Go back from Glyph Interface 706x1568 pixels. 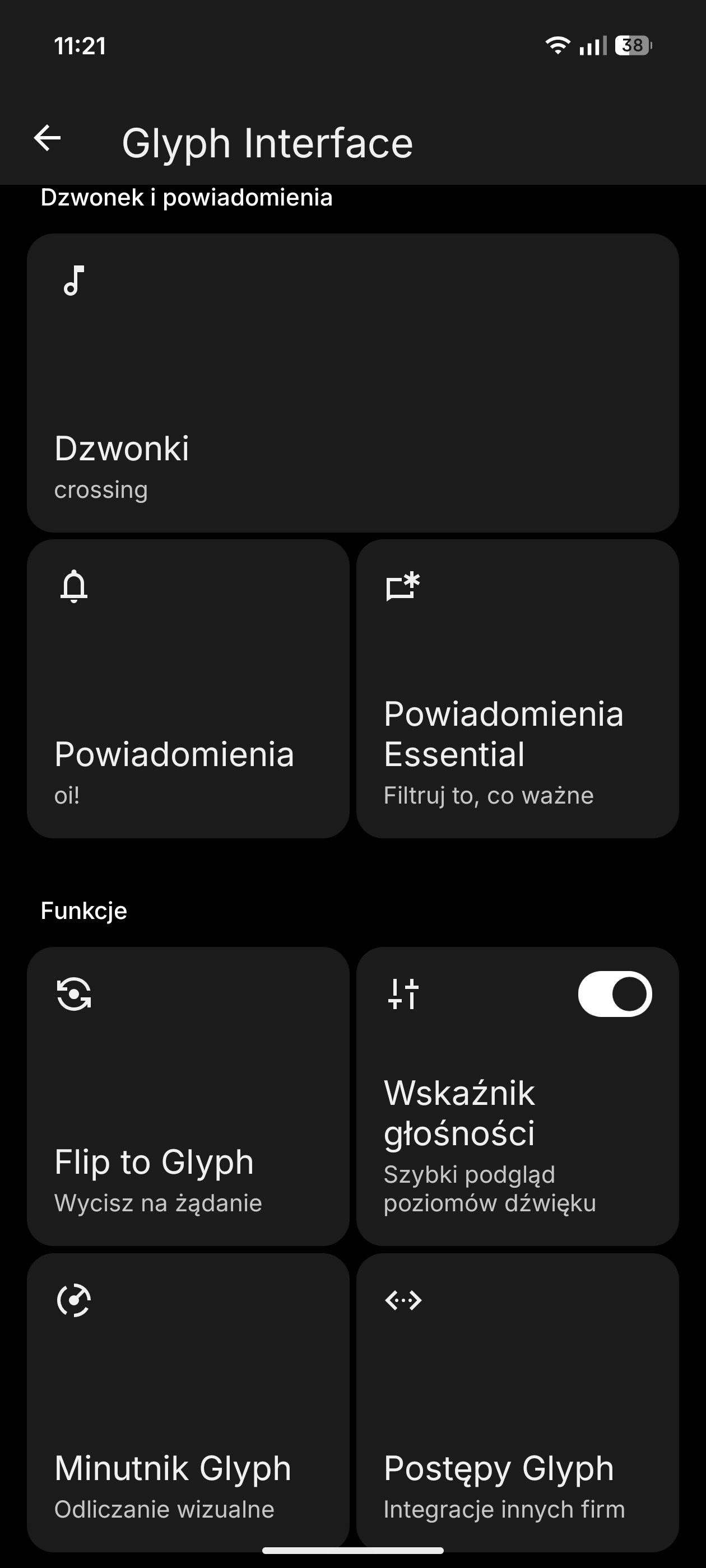(x=48, y=138)
